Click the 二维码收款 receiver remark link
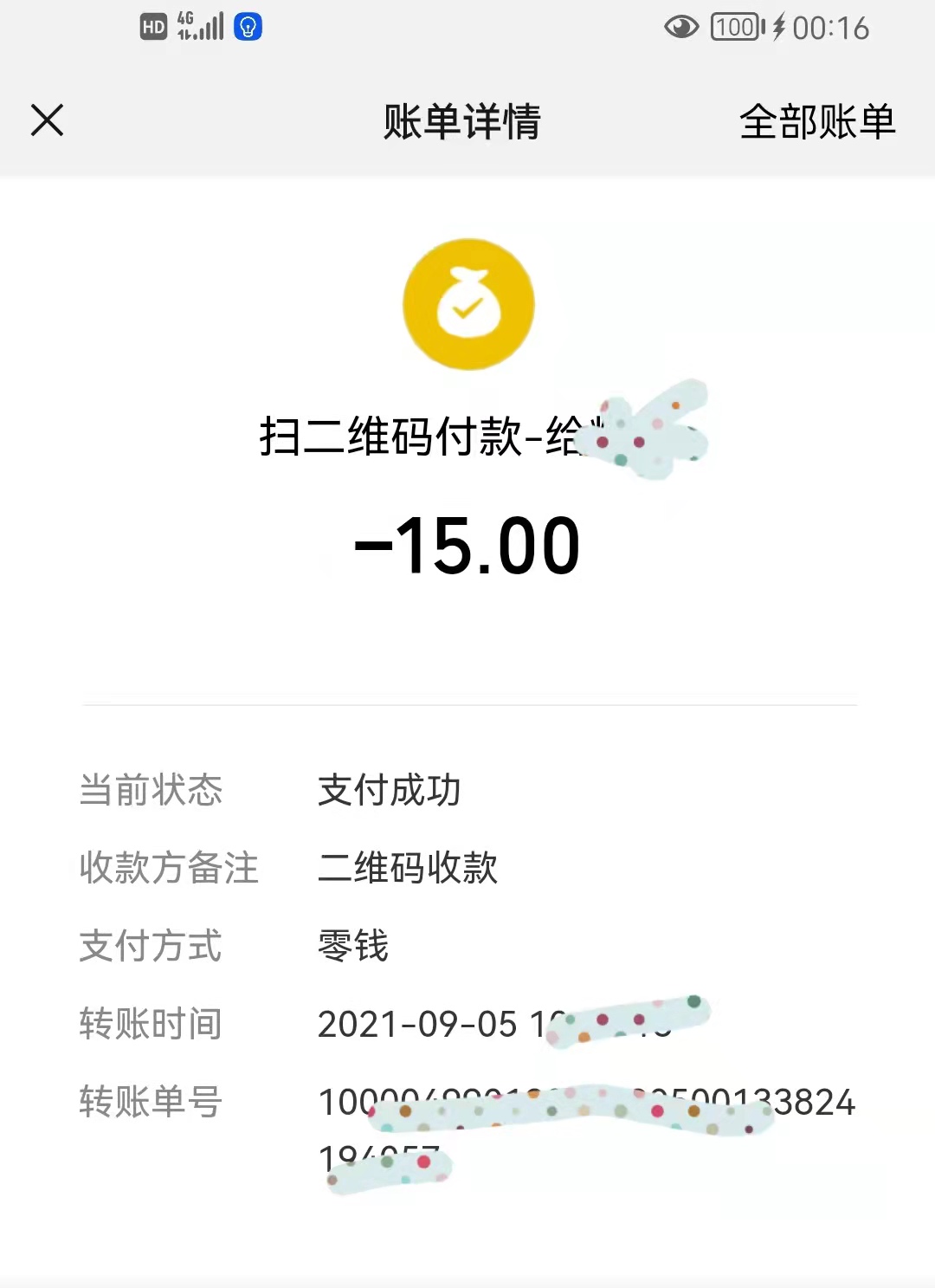 pyautogui.click(x=409, y=868)
